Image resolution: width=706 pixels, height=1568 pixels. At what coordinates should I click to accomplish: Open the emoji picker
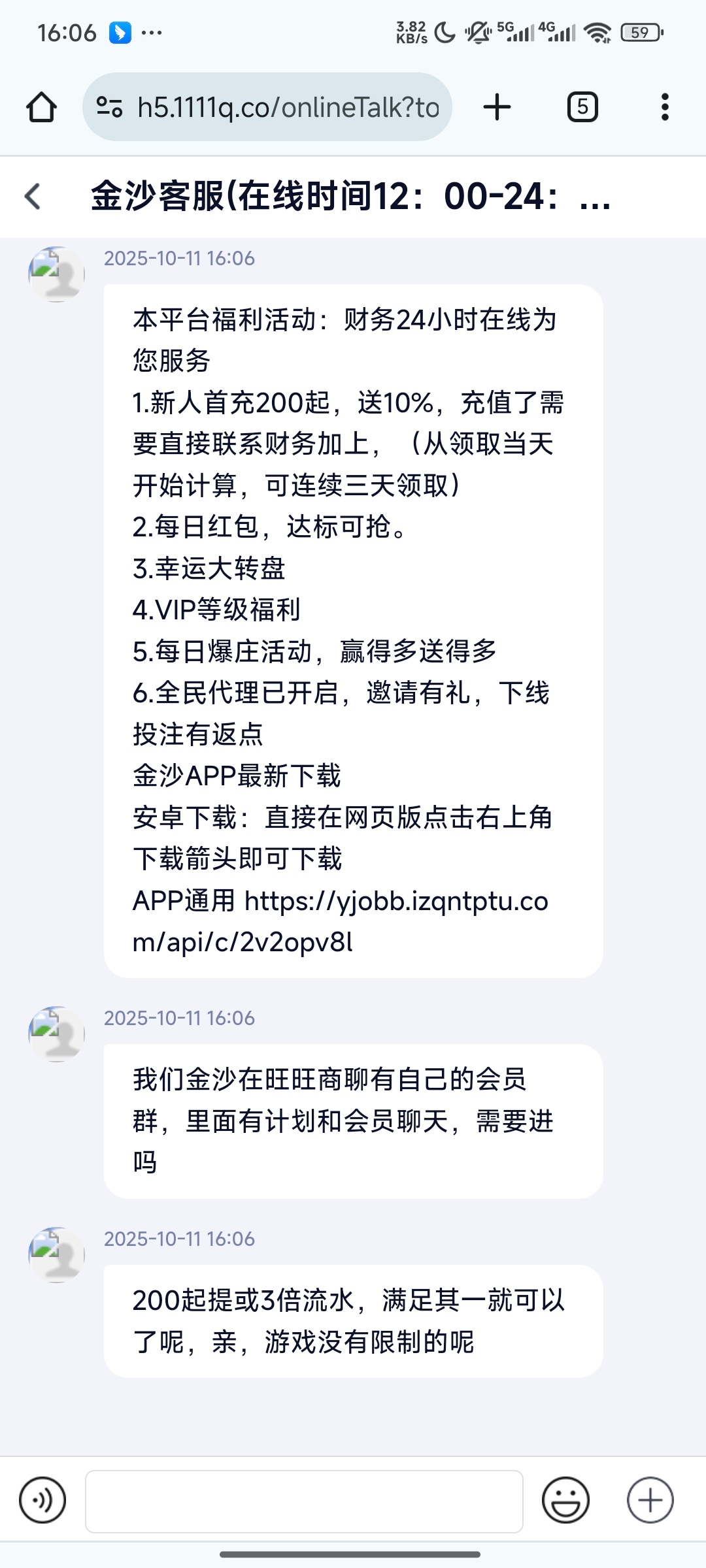[x=565, y=1500]
